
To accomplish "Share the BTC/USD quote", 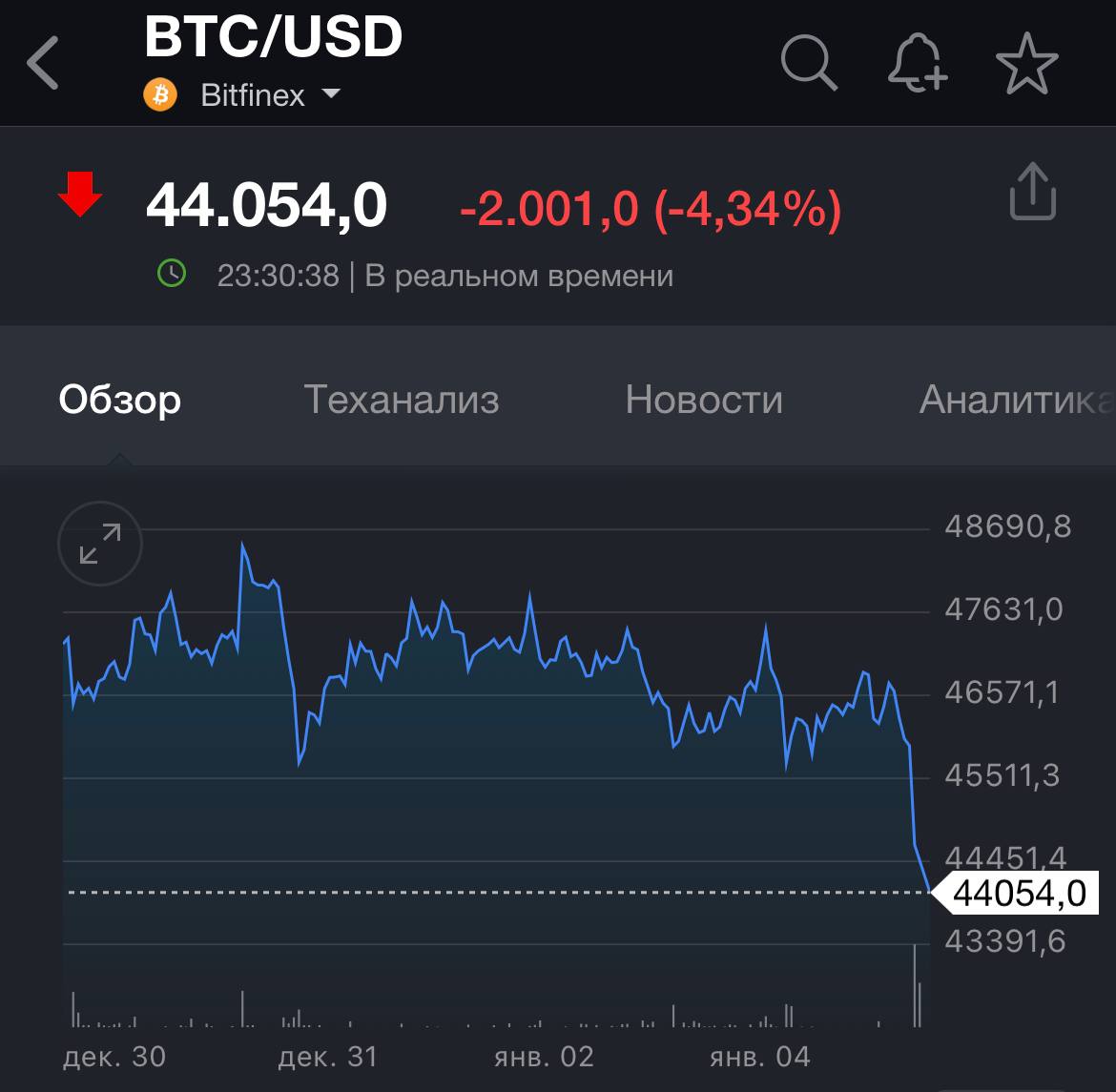I will pyautogui.click(x=1032, y=193).
